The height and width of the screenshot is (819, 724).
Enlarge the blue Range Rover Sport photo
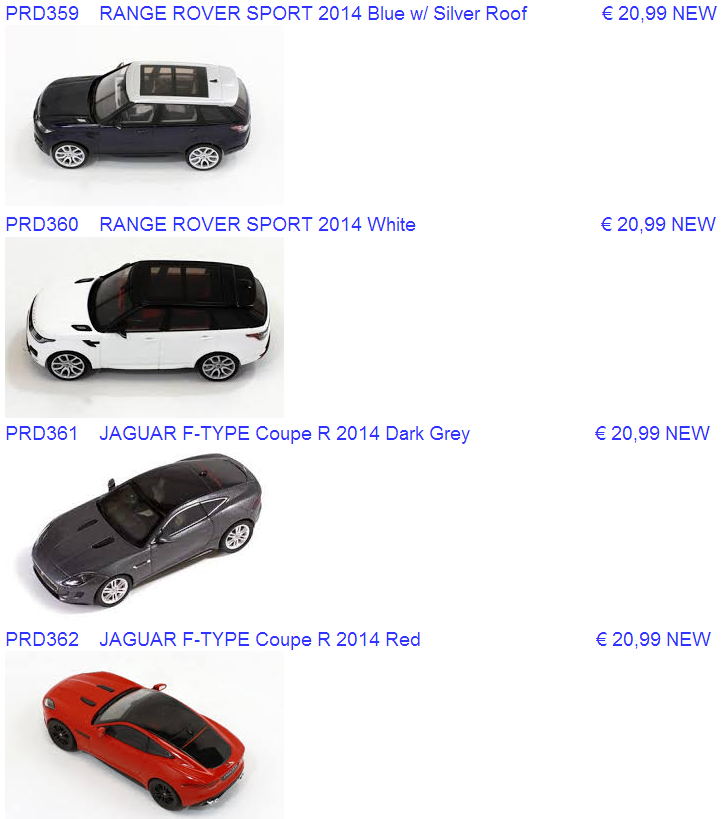coord(143,115)
